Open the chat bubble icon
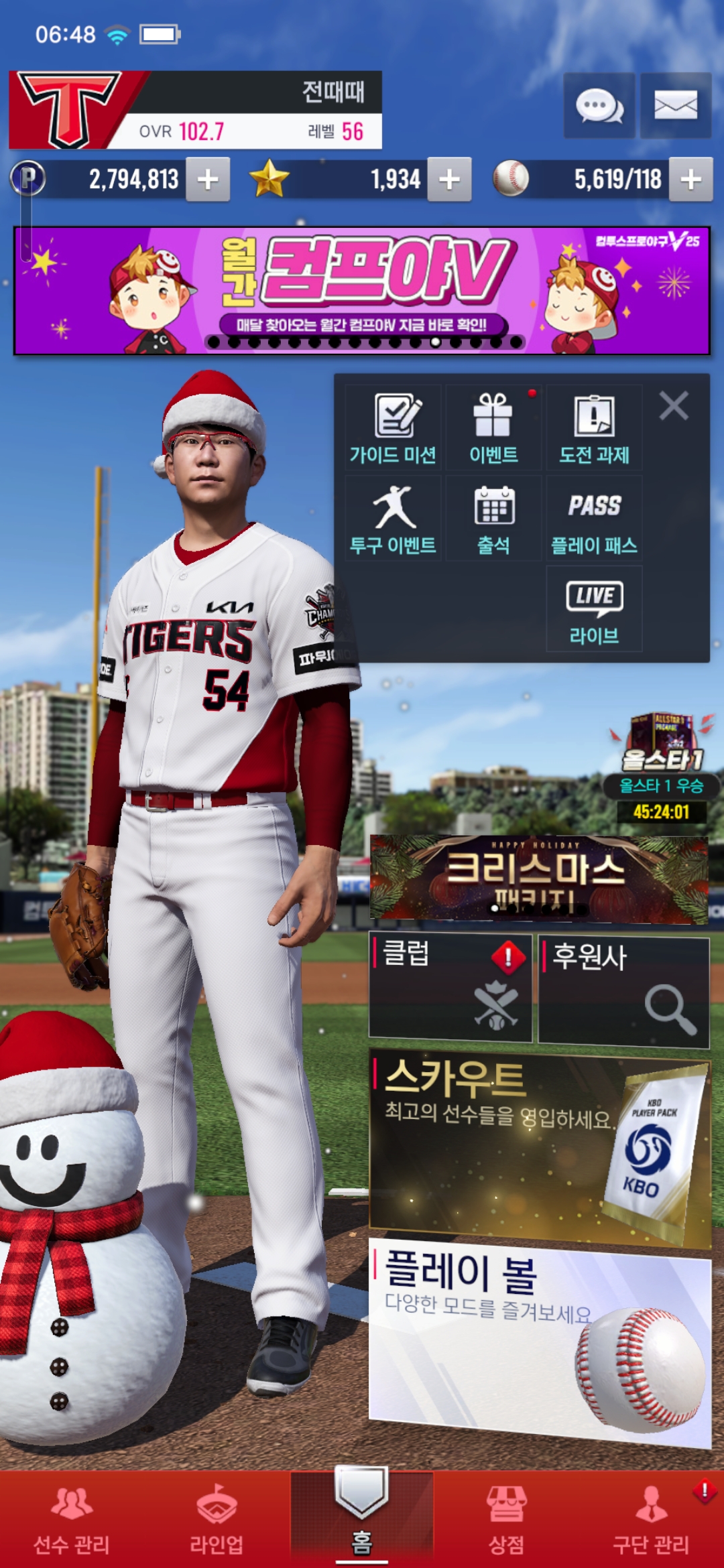The width and height of the screenshot is (724, 1568). (599, 106)
